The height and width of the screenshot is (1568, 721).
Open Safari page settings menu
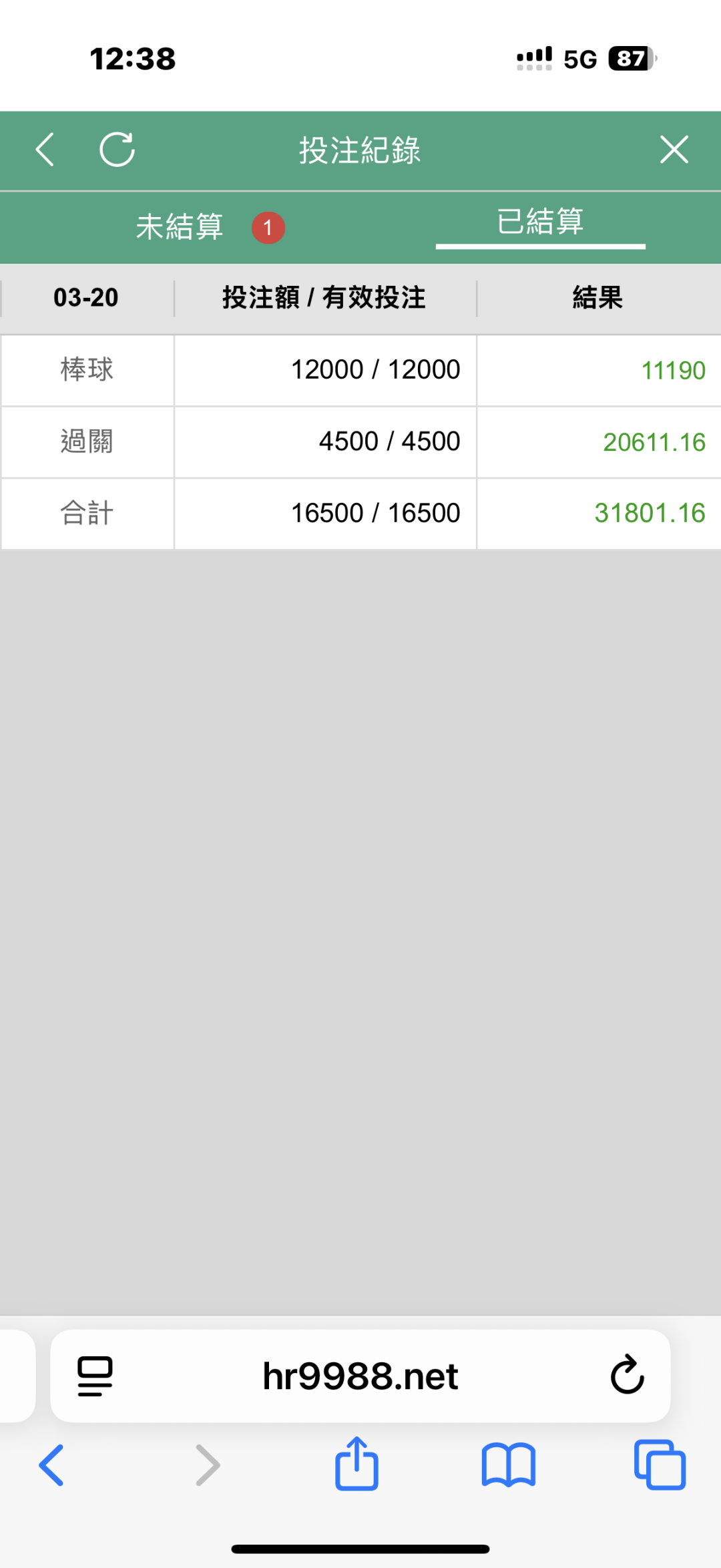pyautogui.click(x=95, y=1376)
